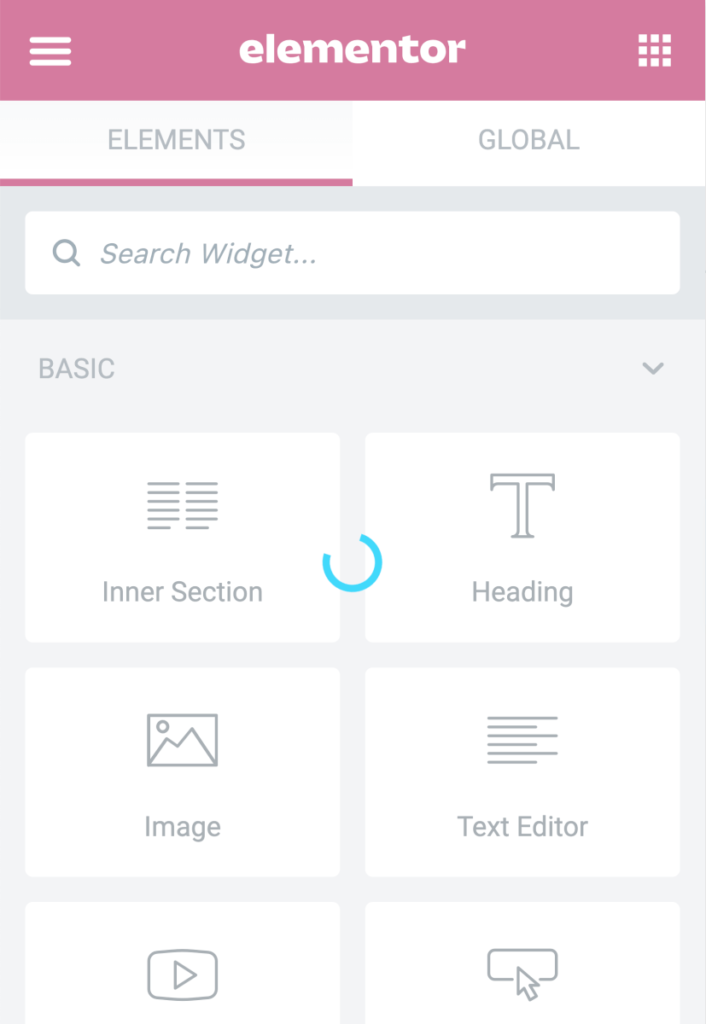Open the hamburger menu
Image resolution: width=706 pixels, height=1024 pixels.
(x=50, y=50)
